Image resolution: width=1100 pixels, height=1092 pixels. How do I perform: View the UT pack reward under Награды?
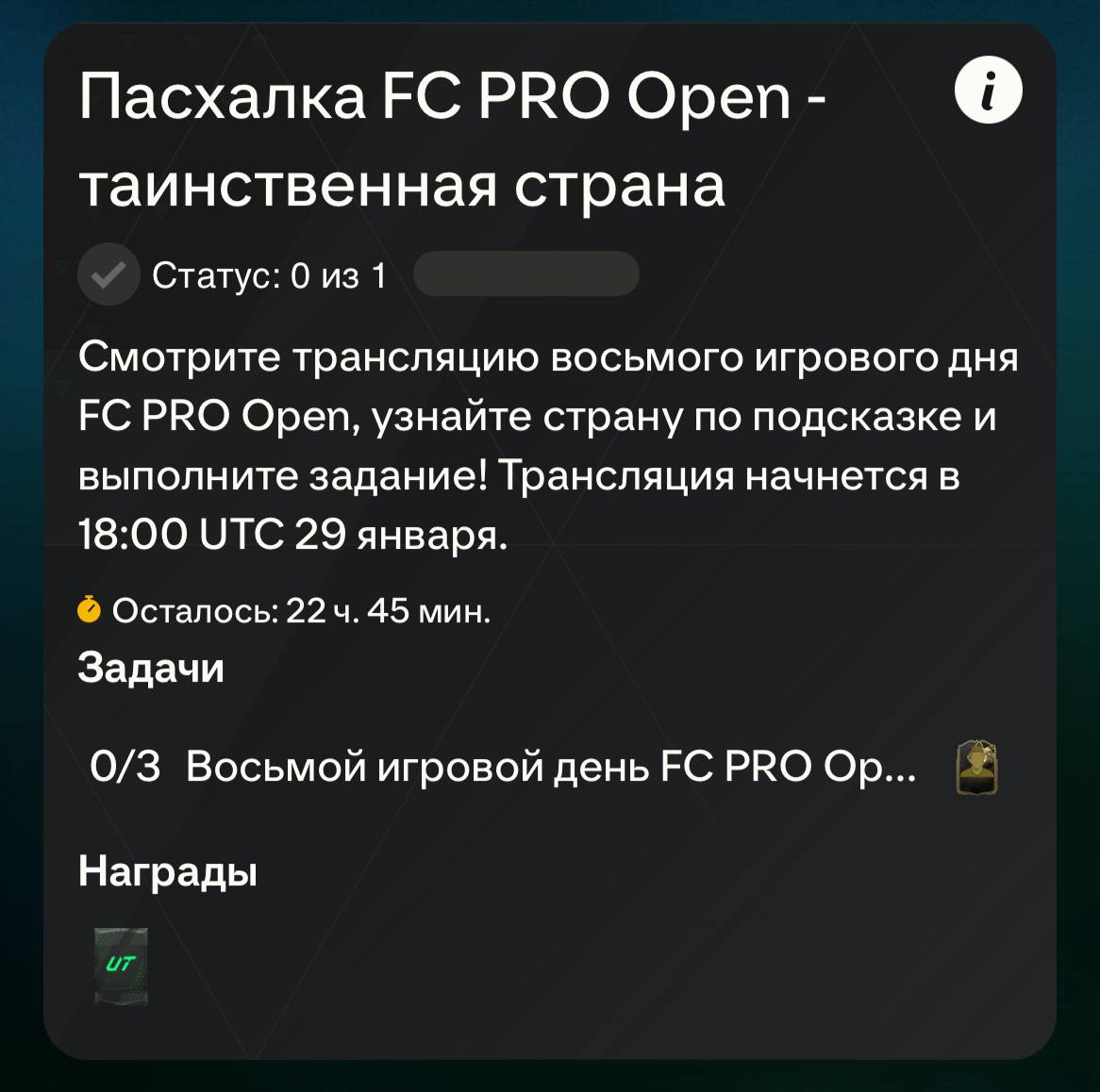(x=121, y=966)
